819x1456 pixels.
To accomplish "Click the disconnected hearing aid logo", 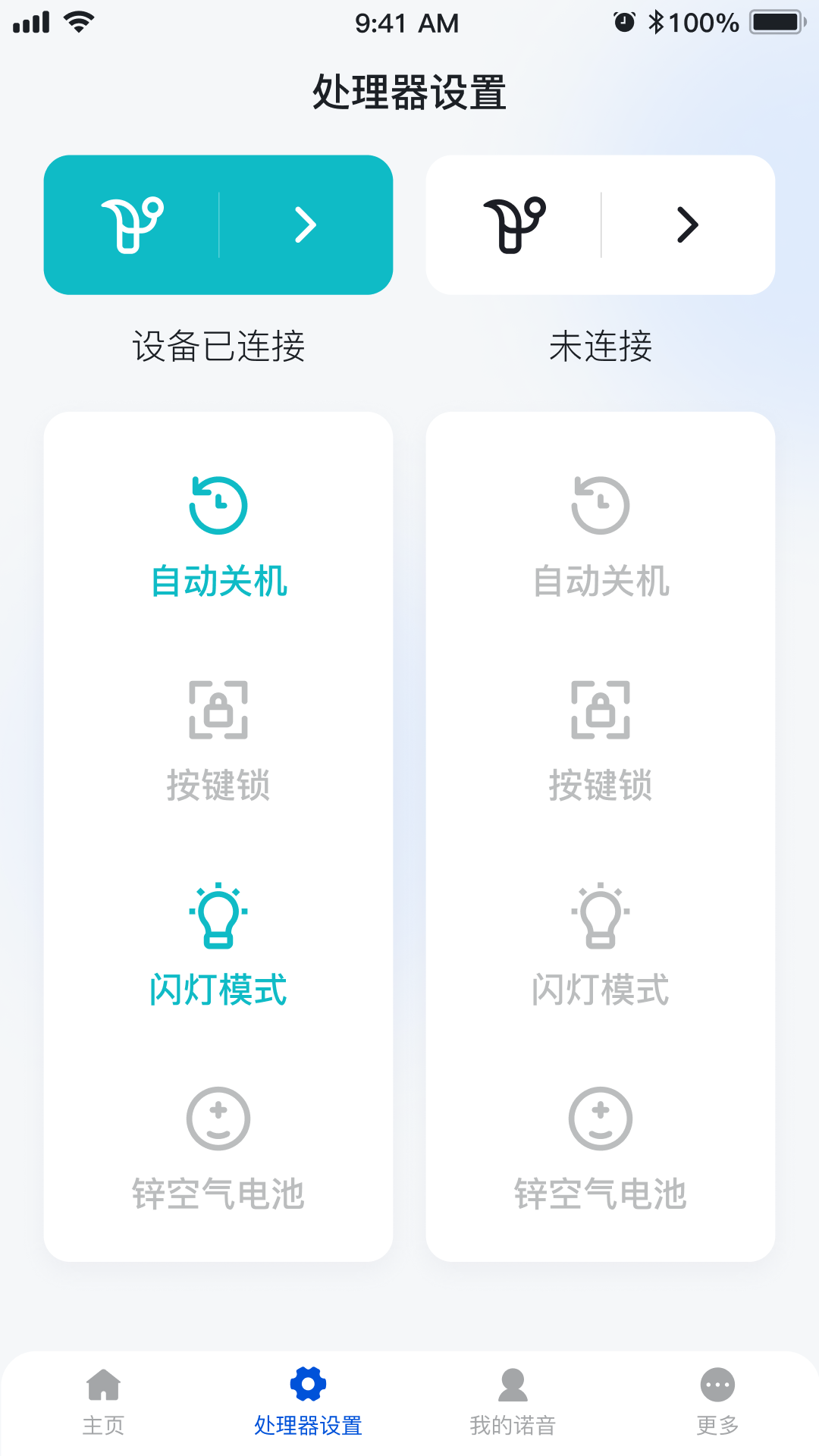I will pyautogui.click(x=517, y=224).
